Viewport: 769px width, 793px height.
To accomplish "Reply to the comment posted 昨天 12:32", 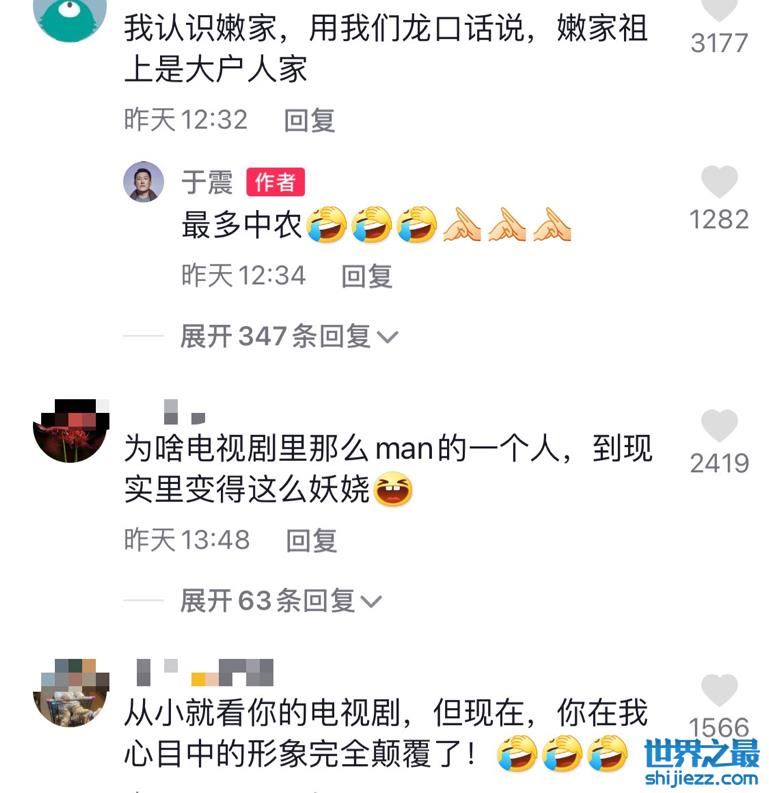I will pyautogui.click(x=309, y=120).
